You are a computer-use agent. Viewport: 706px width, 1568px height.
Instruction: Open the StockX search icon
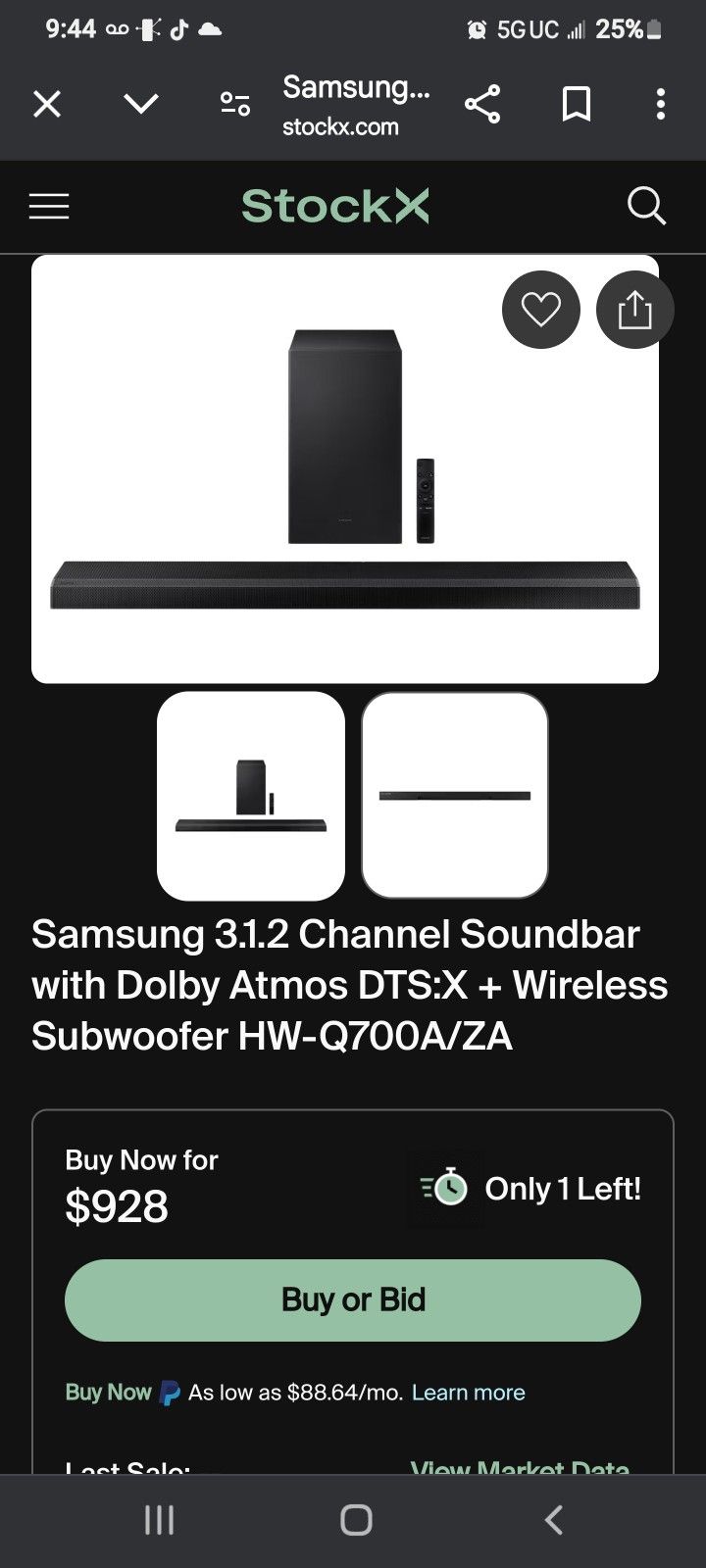(647, 206)
